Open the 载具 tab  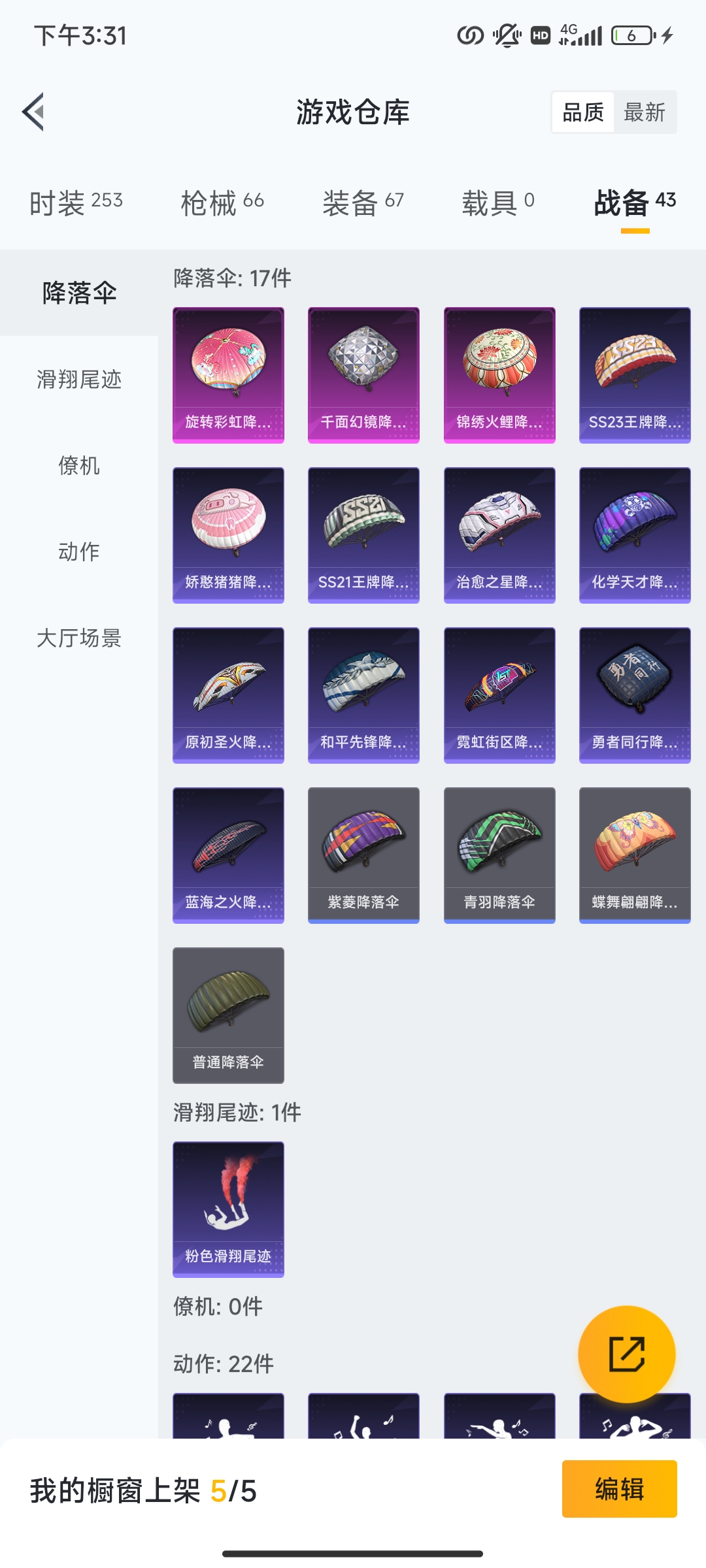tap(498, 202)
